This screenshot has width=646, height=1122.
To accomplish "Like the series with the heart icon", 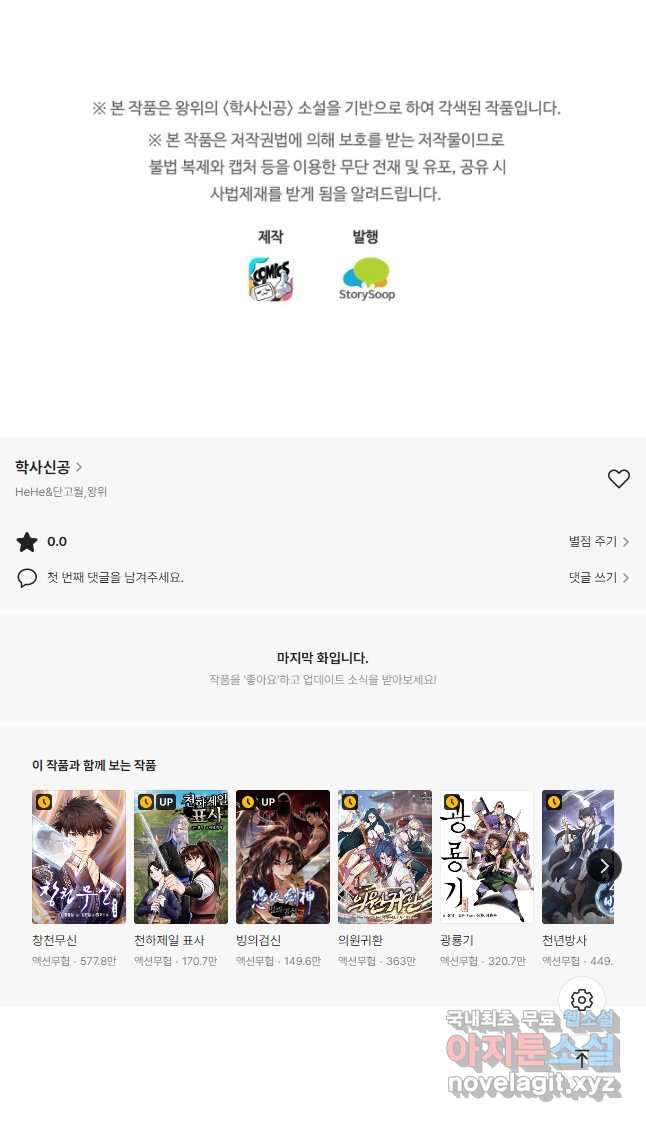I will tap(619, 479).
